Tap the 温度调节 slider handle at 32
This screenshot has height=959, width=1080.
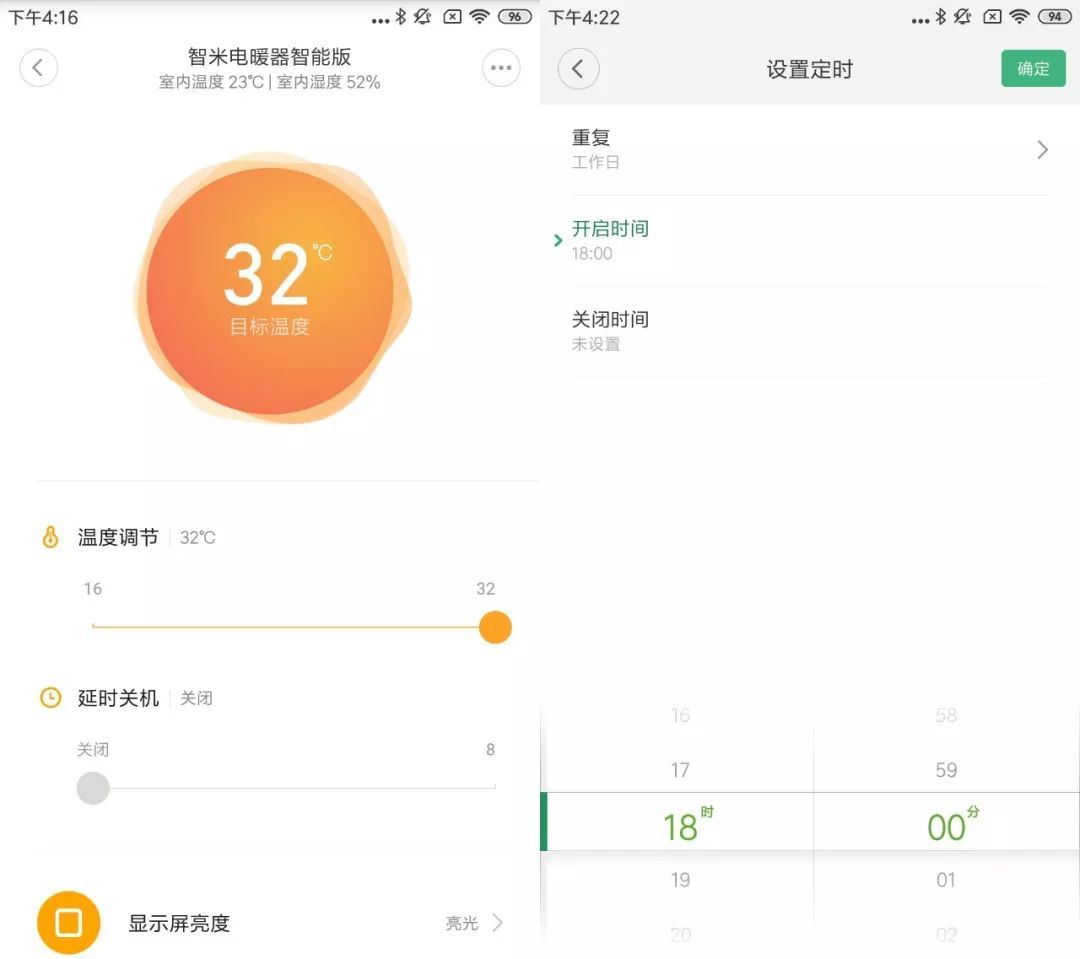click(495, 628)
